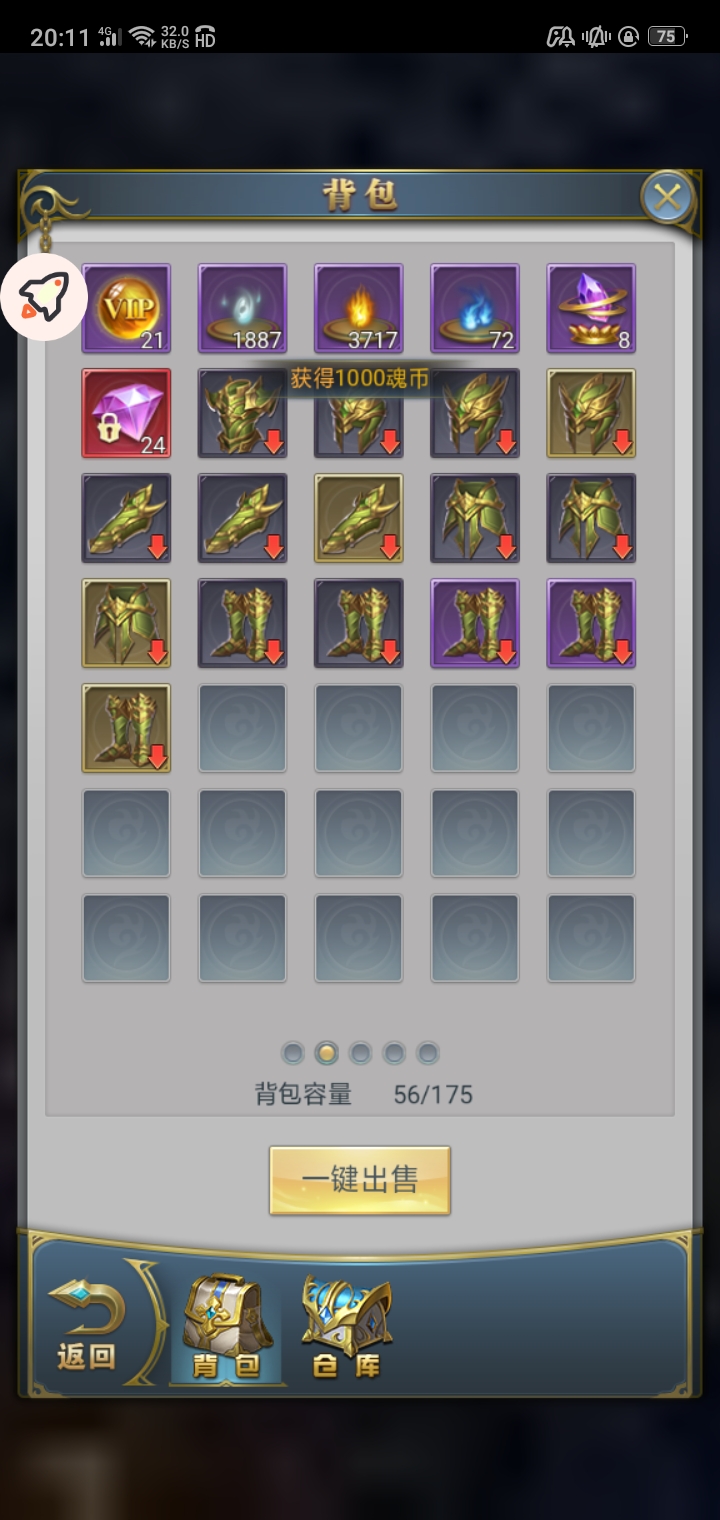
Task: Select the purple crystal lotus item with 8
Action: point(591,308)
